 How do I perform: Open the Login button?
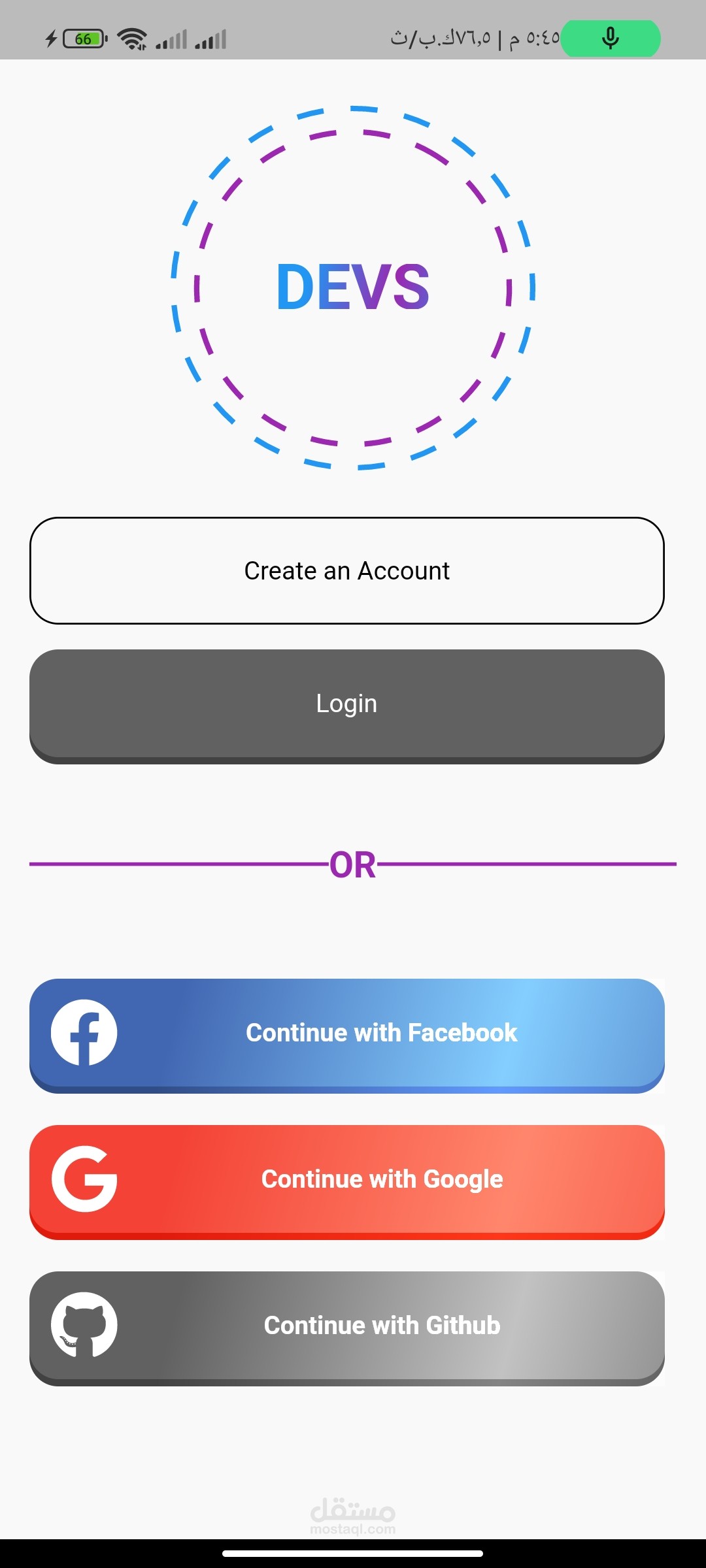tap(346, 705)
